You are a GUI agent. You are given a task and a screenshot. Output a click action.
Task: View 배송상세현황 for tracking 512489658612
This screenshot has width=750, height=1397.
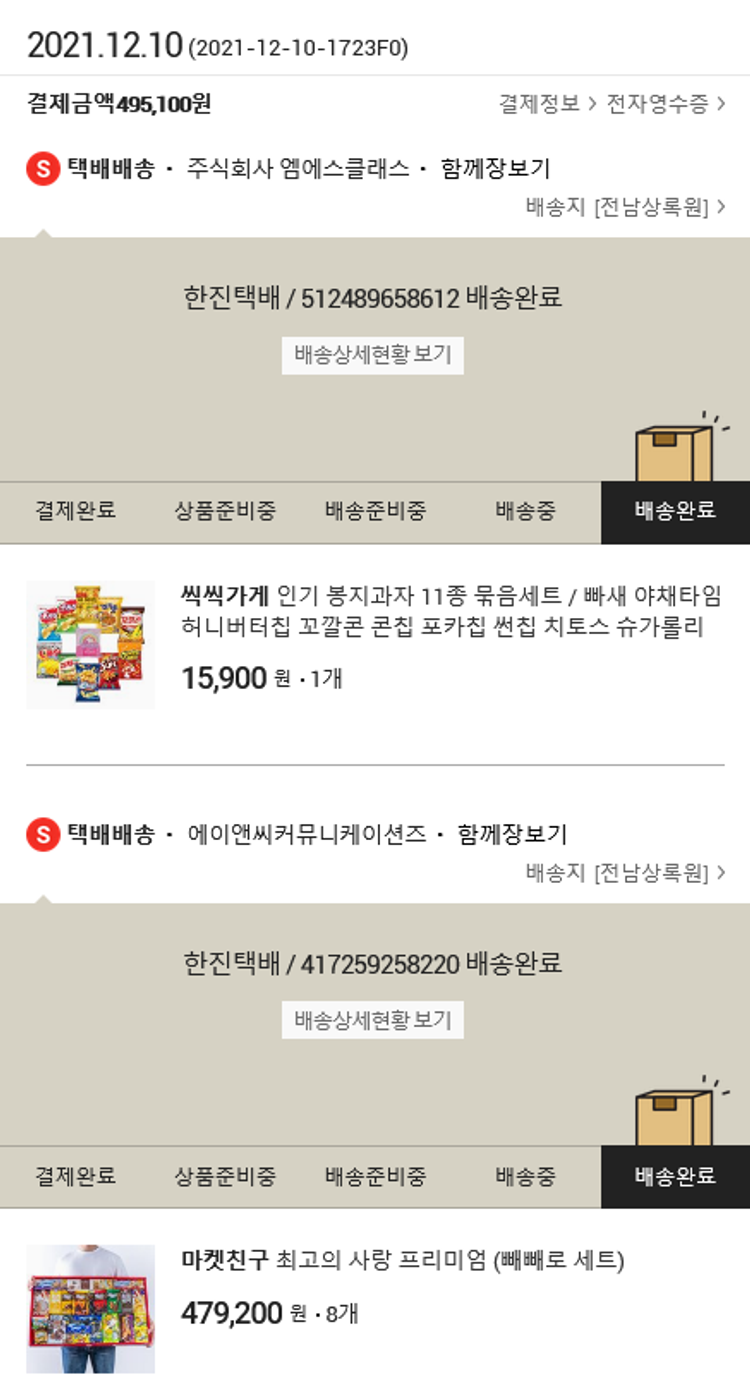[x=372, y=355]
